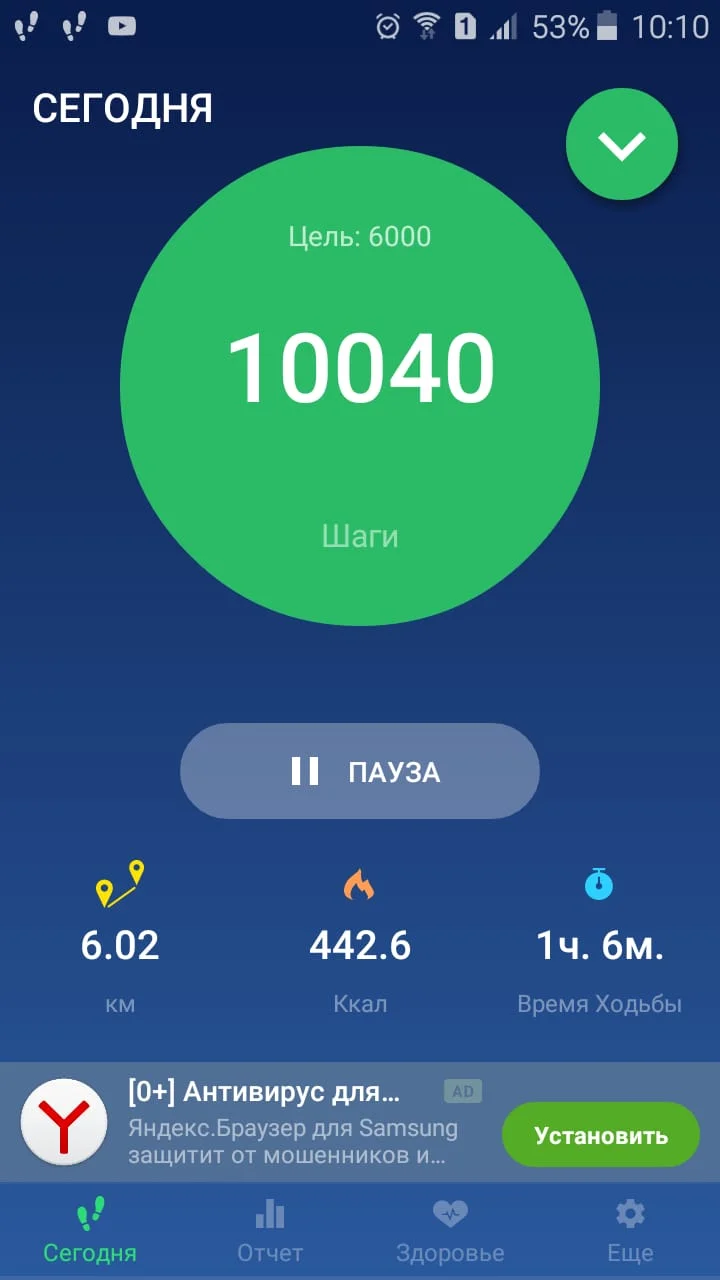Image resolution: width=720 pixels, height=1280 pixels.
Task: Click the YouTube icon in the status bar
Action: (121, 27)
